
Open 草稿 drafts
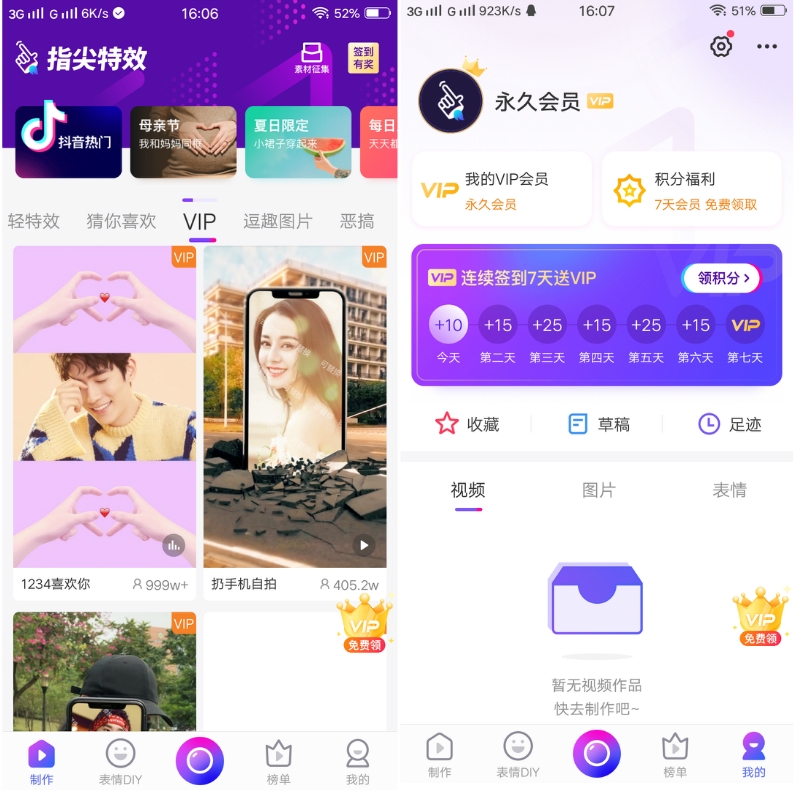tap(598, 424)
